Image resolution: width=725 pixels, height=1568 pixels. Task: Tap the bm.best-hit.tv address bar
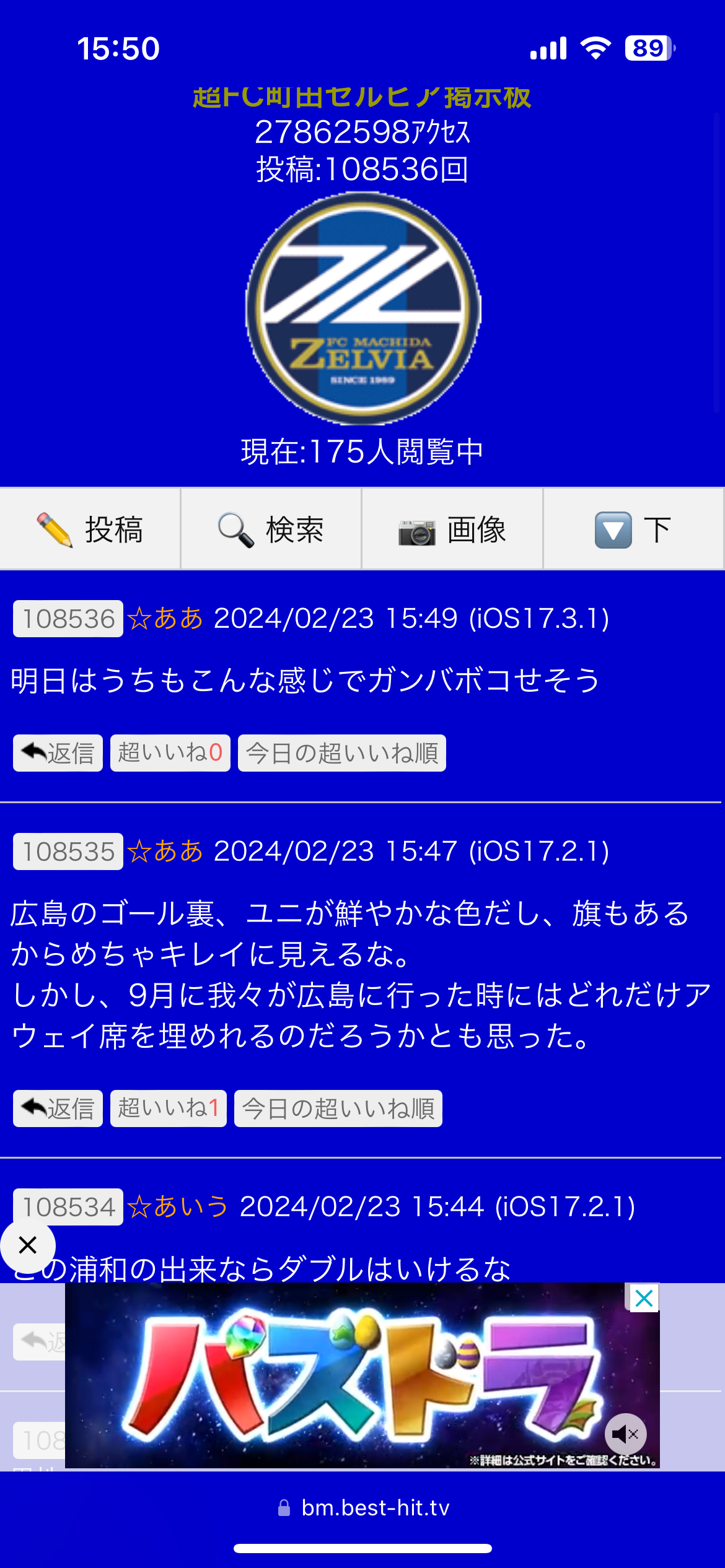click(x=363, y=1507)
